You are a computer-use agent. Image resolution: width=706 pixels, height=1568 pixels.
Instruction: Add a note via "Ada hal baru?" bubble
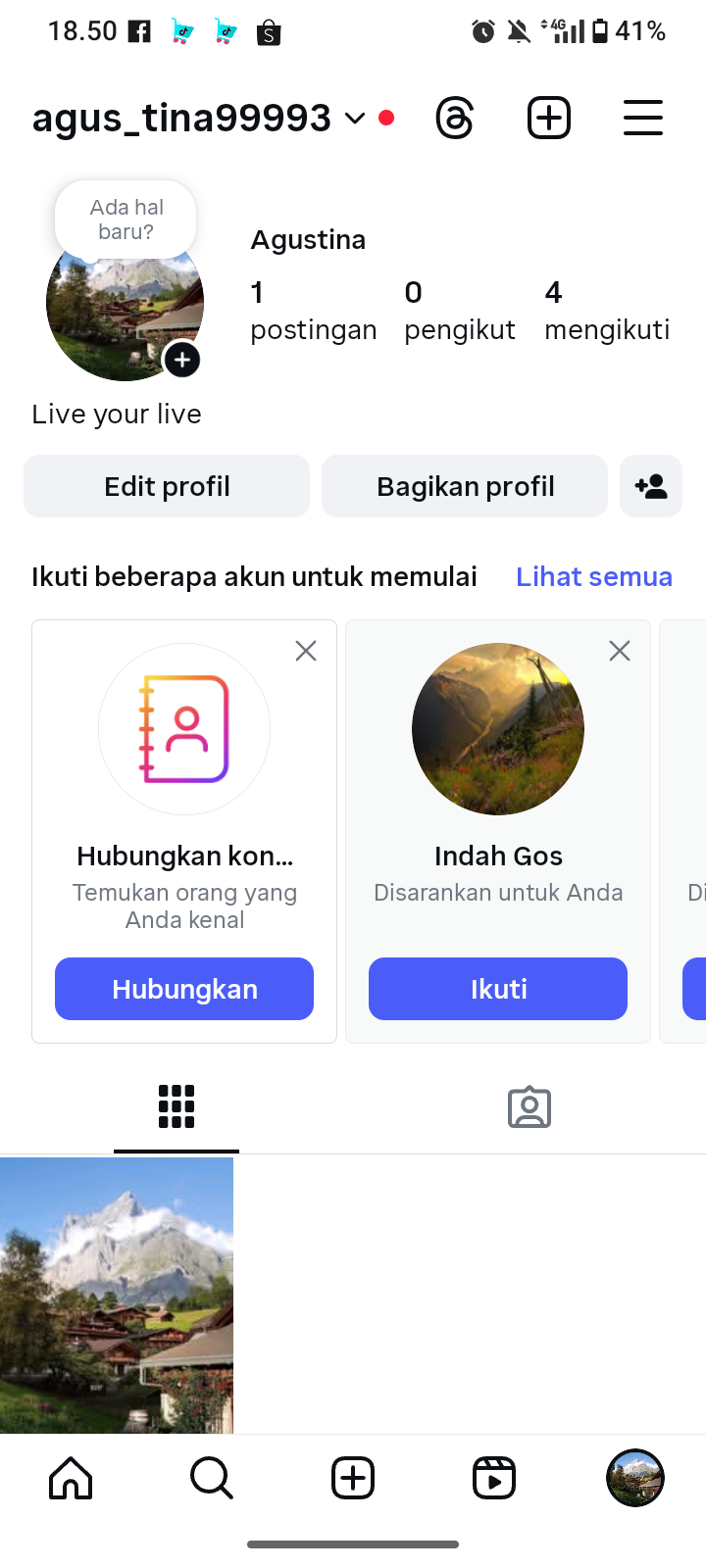tap(126, 220)
